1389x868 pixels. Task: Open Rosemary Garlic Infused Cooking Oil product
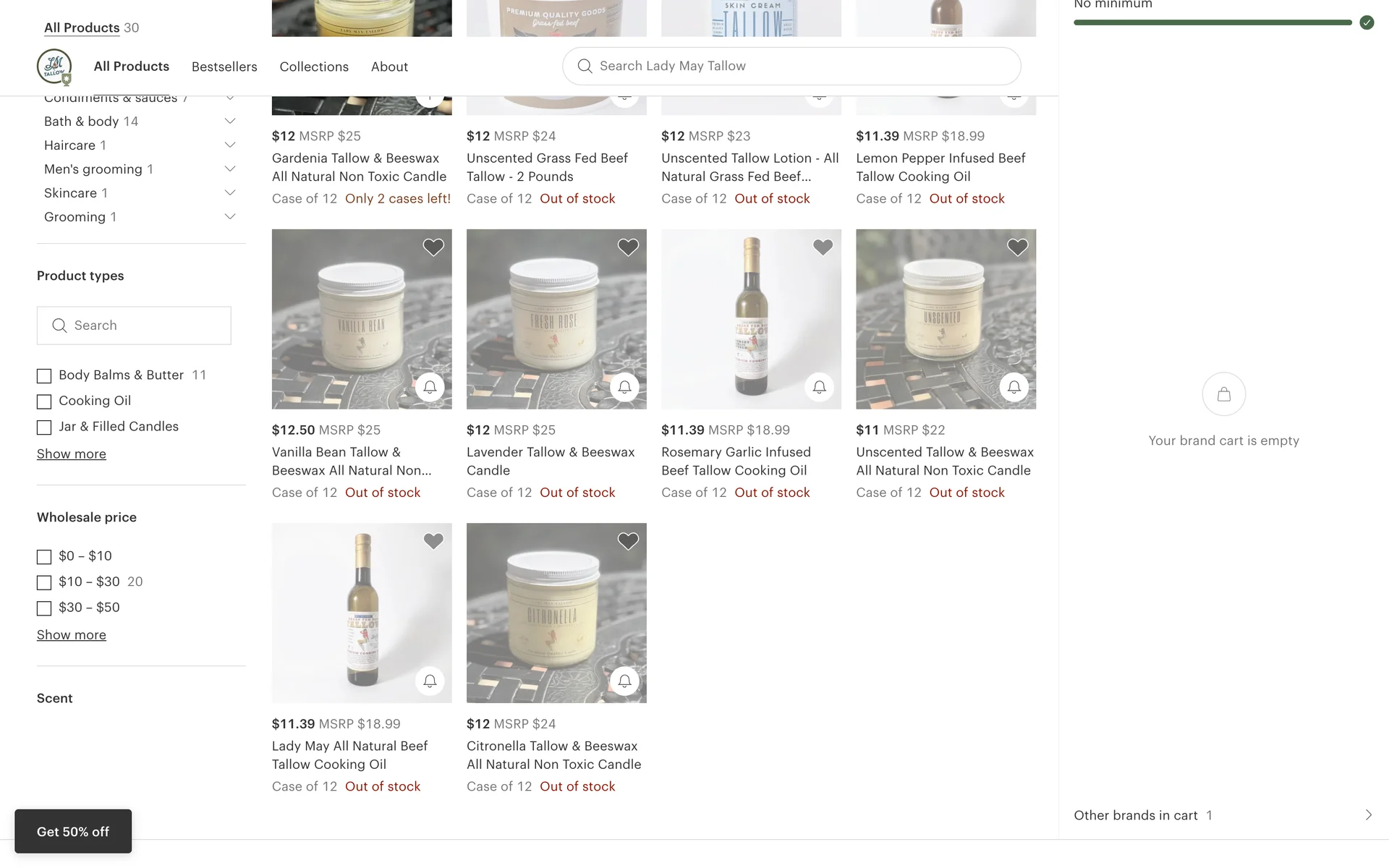[x=736, y=461]
